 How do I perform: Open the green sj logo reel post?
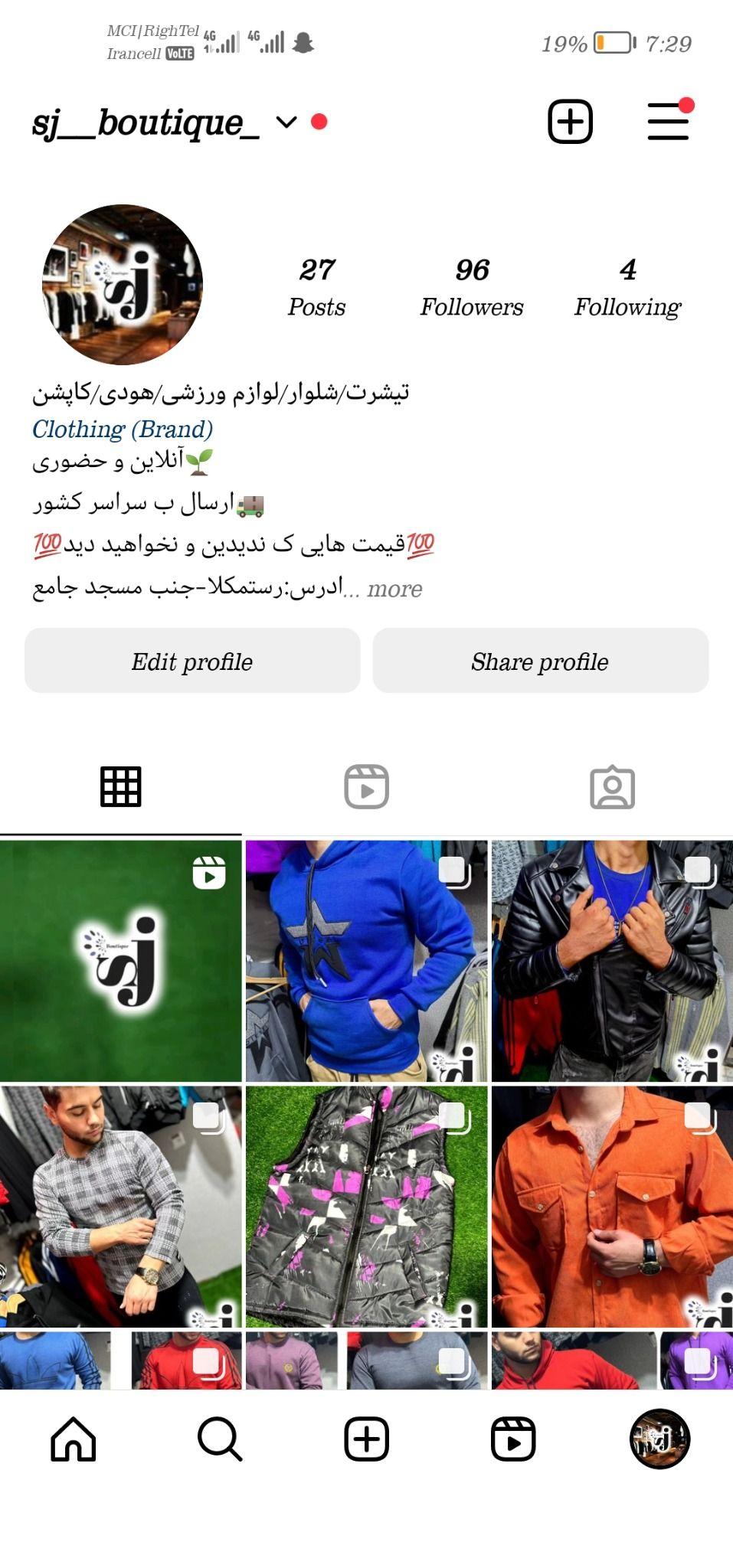[x=121, y=961]
